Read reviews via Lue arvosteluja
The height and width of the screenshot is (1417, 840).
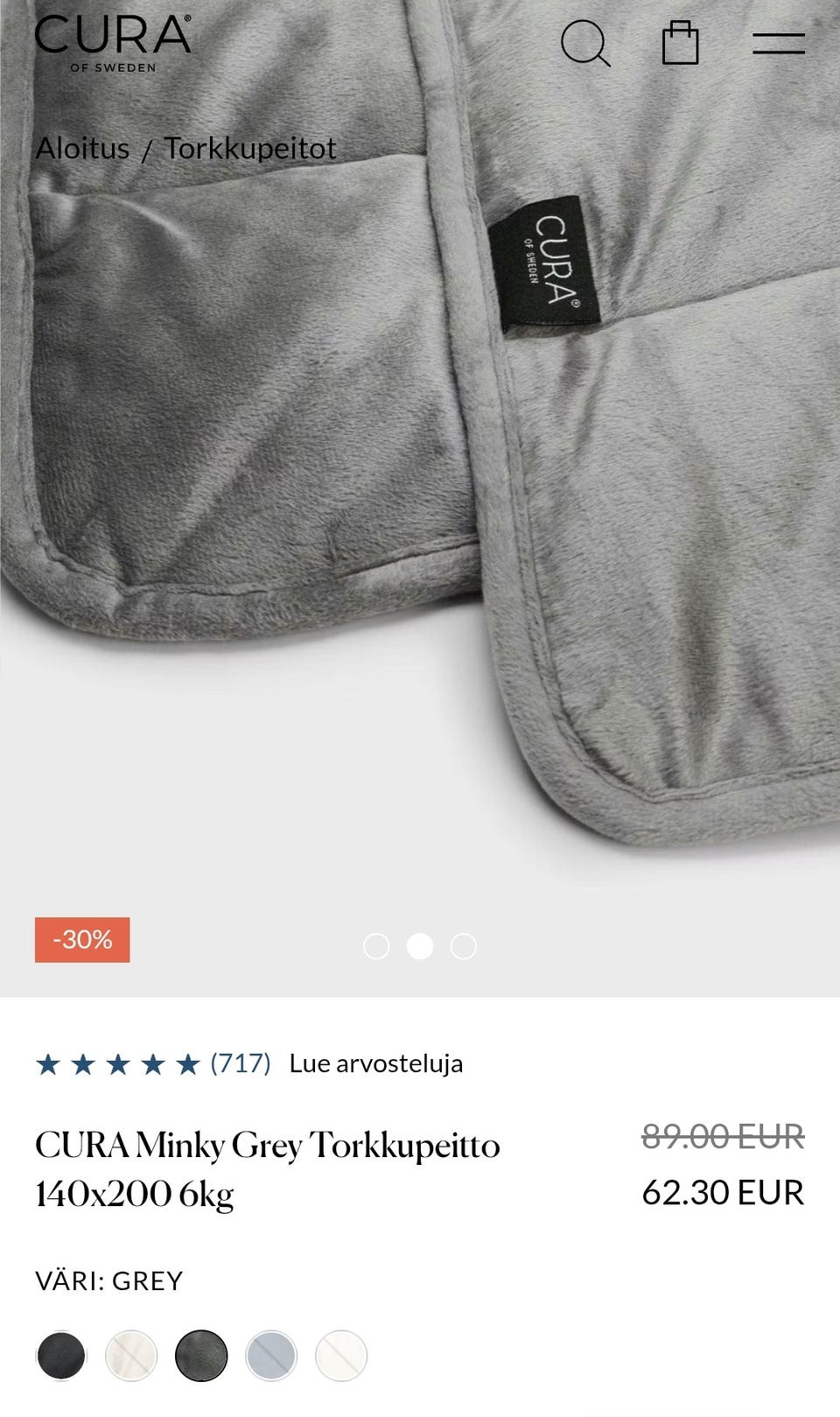tap(376, 1063)
